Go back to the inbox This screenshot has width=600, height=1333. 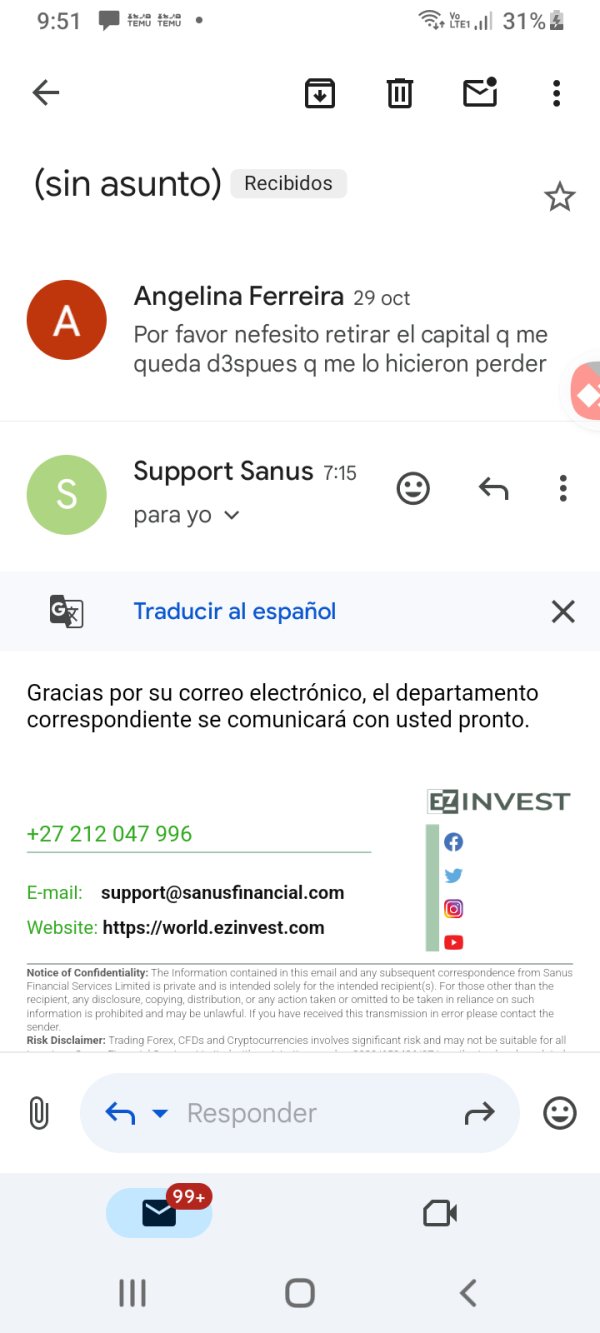pos(46,93)
